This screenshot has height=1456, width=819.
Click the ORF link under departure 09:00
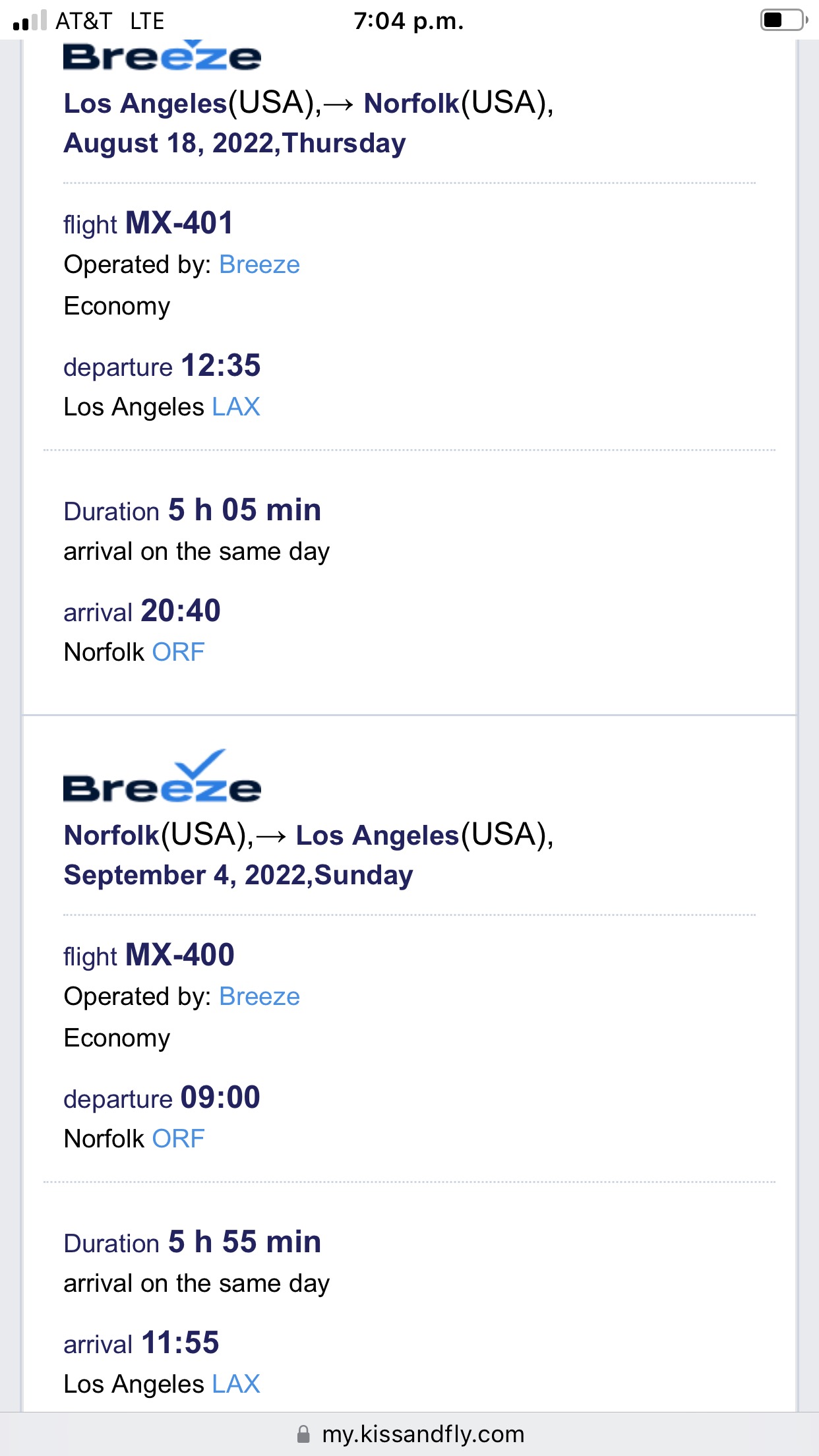[x=178, y=1138]
